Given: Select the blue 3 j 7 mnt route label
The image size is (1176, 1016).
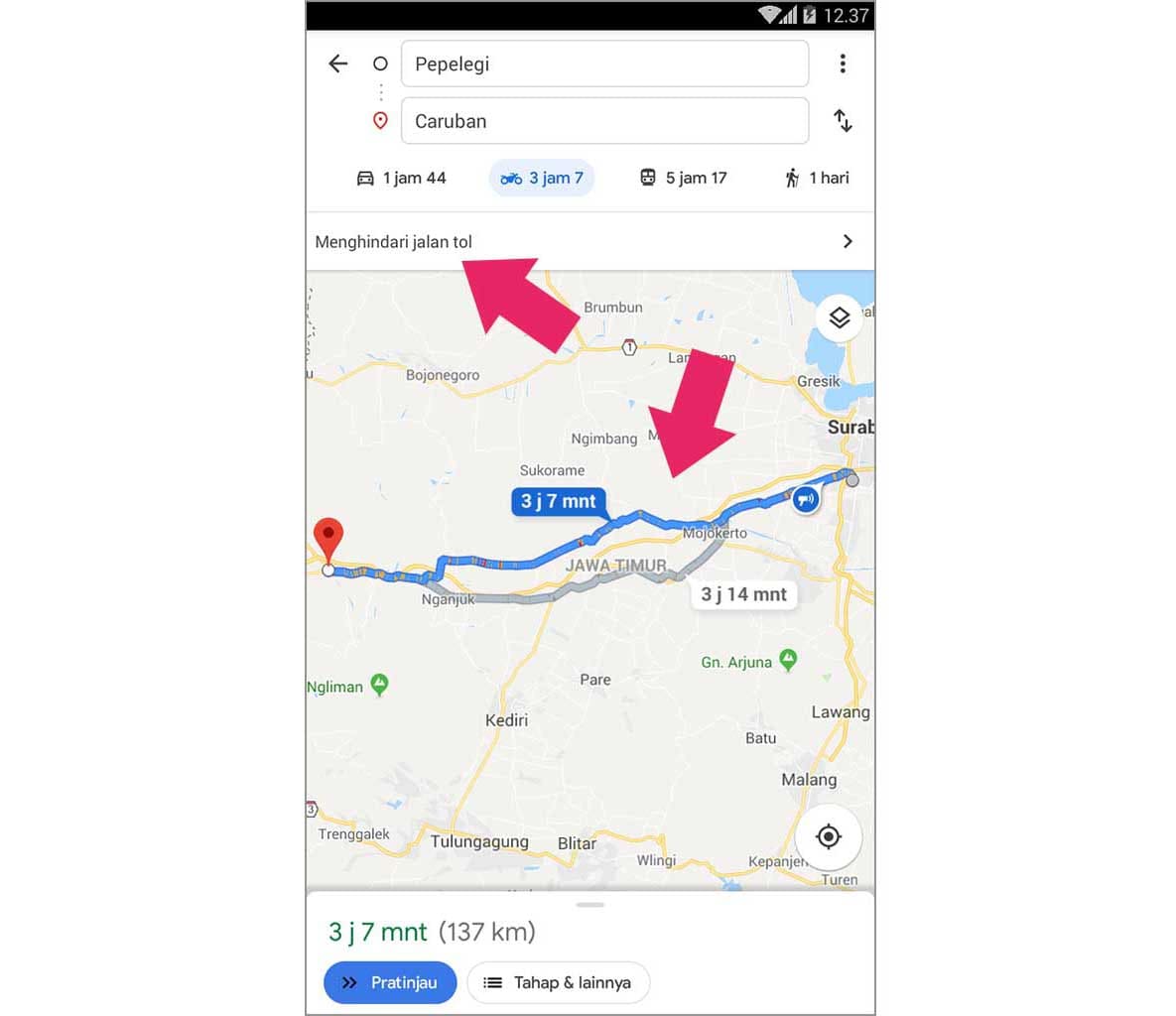Looking at the screenshot, I should coord(559,501).
